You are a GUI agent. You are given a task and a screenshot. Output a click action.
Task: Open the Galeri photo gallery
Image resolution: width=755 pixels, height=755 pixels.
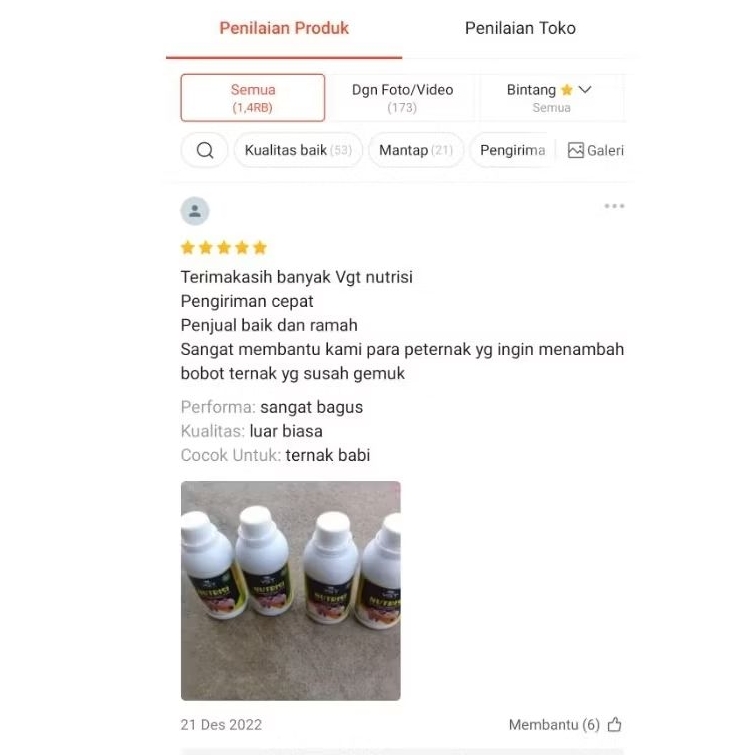click(596, 150)
